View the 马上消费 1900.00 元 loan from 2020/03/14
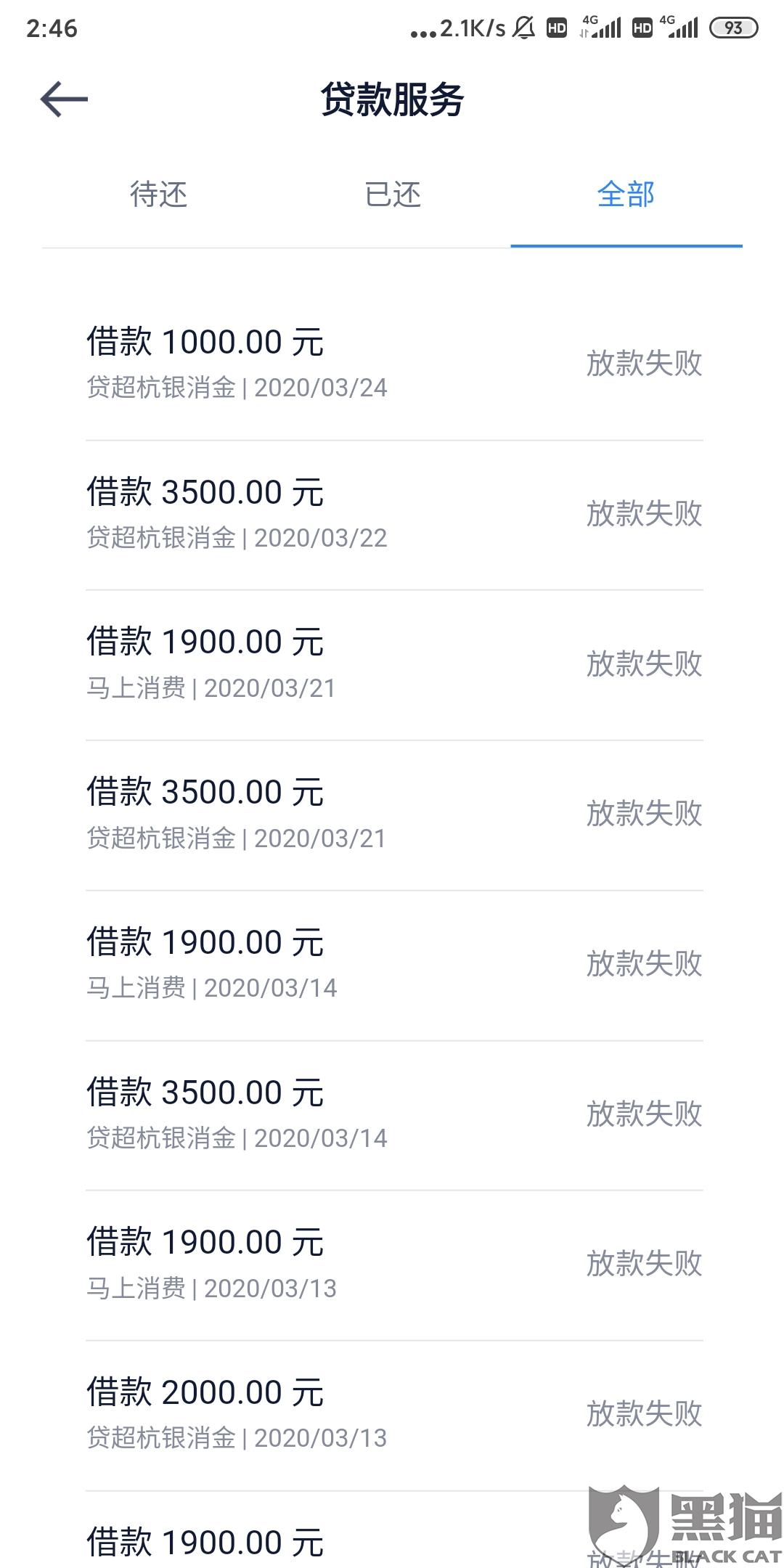The height and width of the screenshot is (1568, 784). pyautogui.click(x=392, y=964)
